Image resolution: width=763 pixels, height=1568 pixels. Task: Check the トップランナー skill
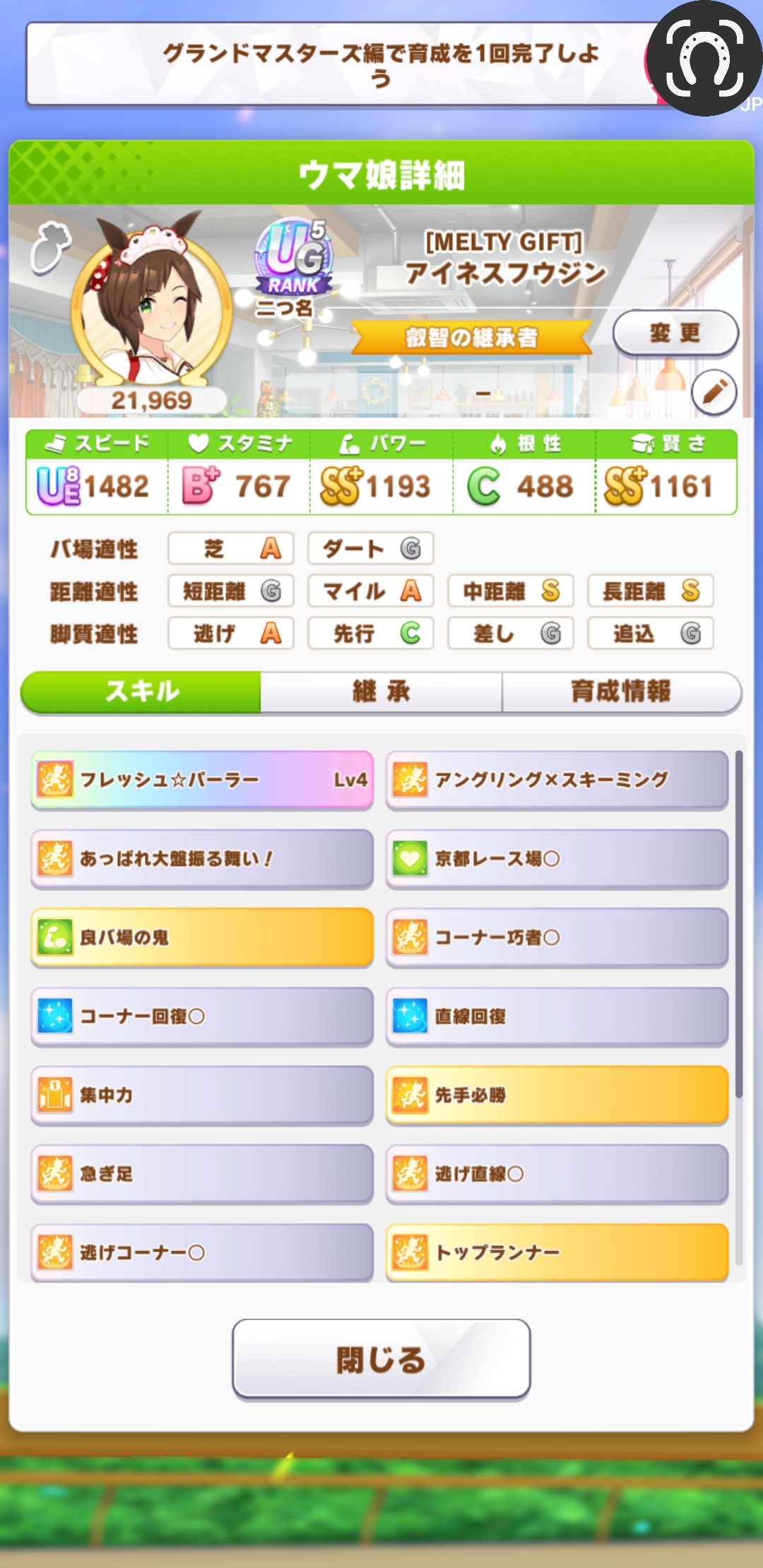[x=557, y=1253]
